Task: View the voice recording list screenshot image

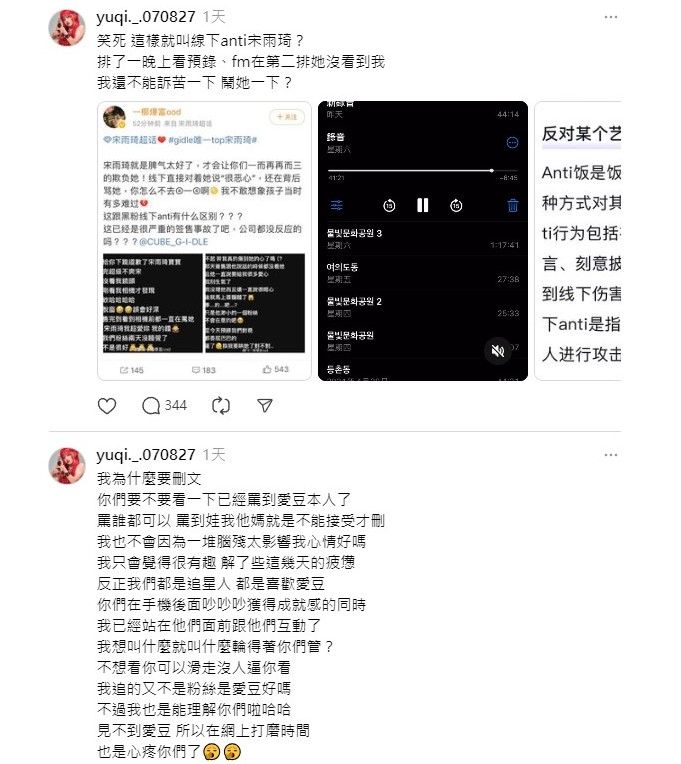Action: pos(424,240)
